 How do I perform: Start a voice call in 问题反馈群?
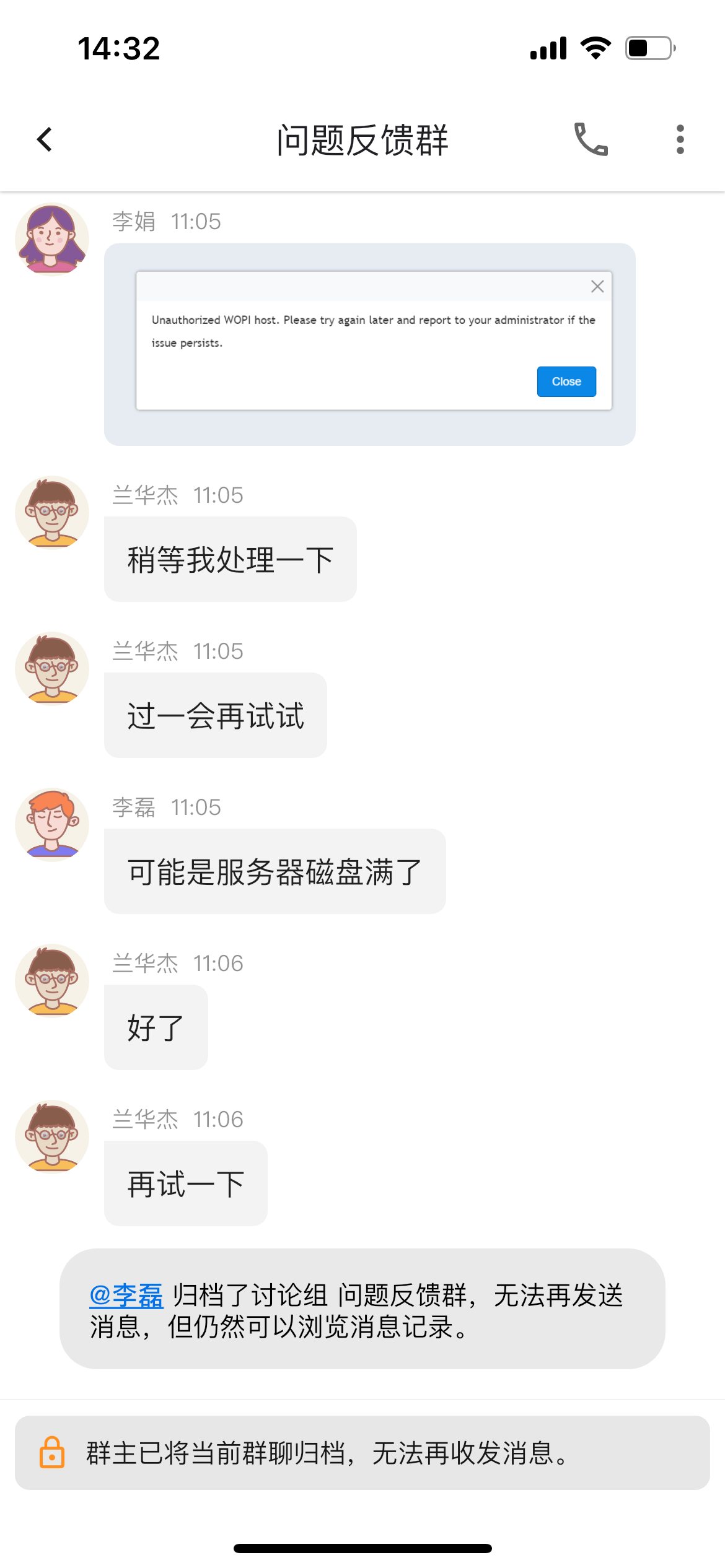point(591,139)
